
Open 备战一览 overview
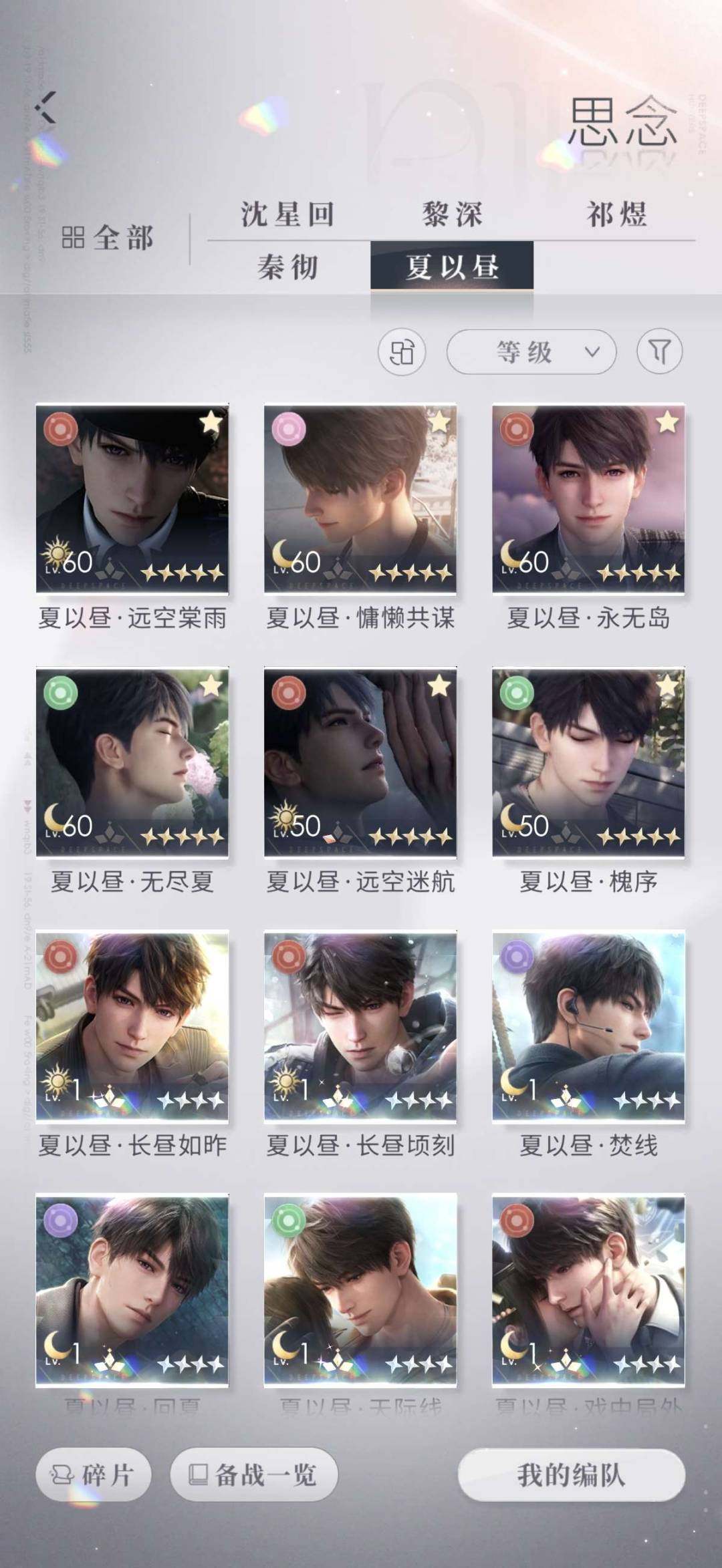254,1474
